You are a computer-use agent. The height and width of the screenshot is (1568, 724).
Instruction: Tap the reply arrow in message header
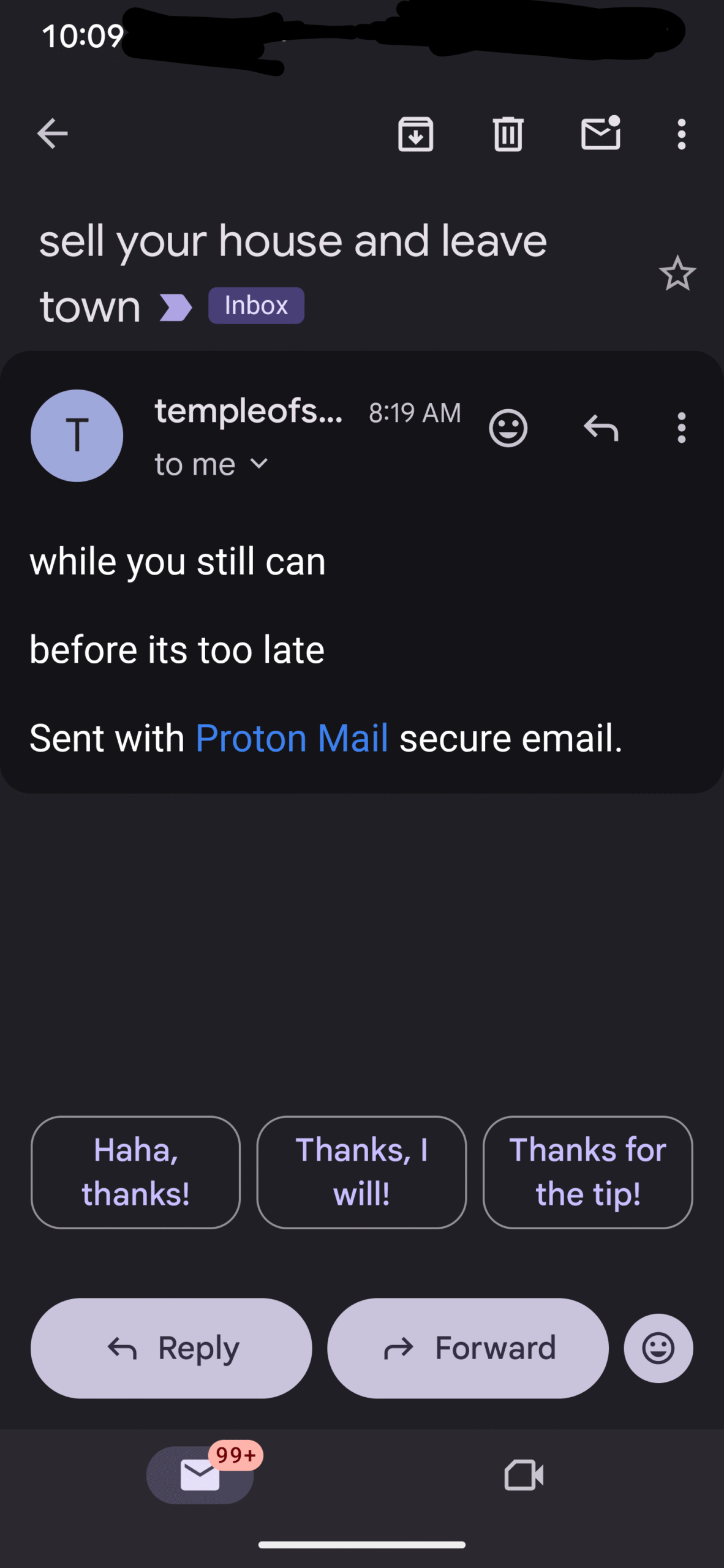[601, 428]
